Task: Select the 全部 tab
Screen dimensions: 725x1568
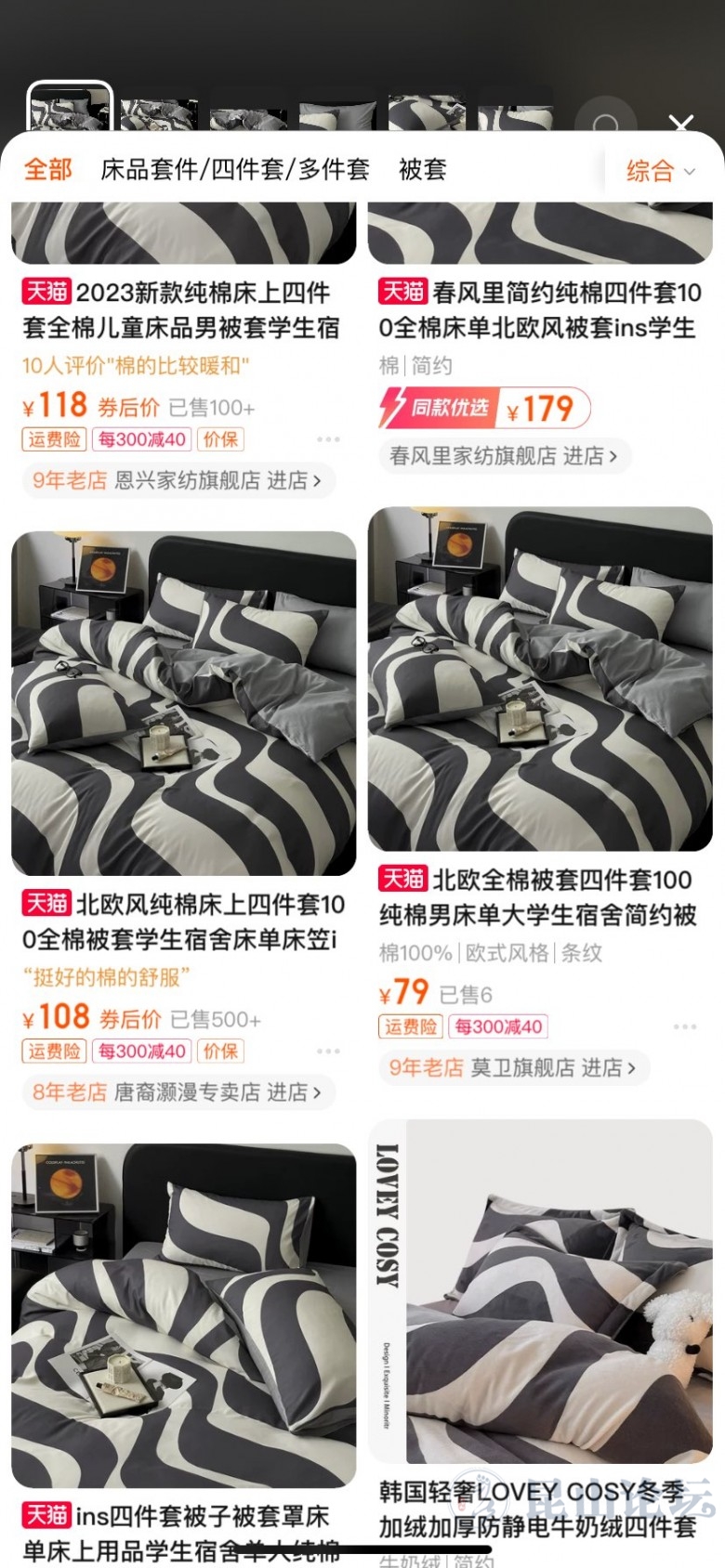Action: click(48, 169)
